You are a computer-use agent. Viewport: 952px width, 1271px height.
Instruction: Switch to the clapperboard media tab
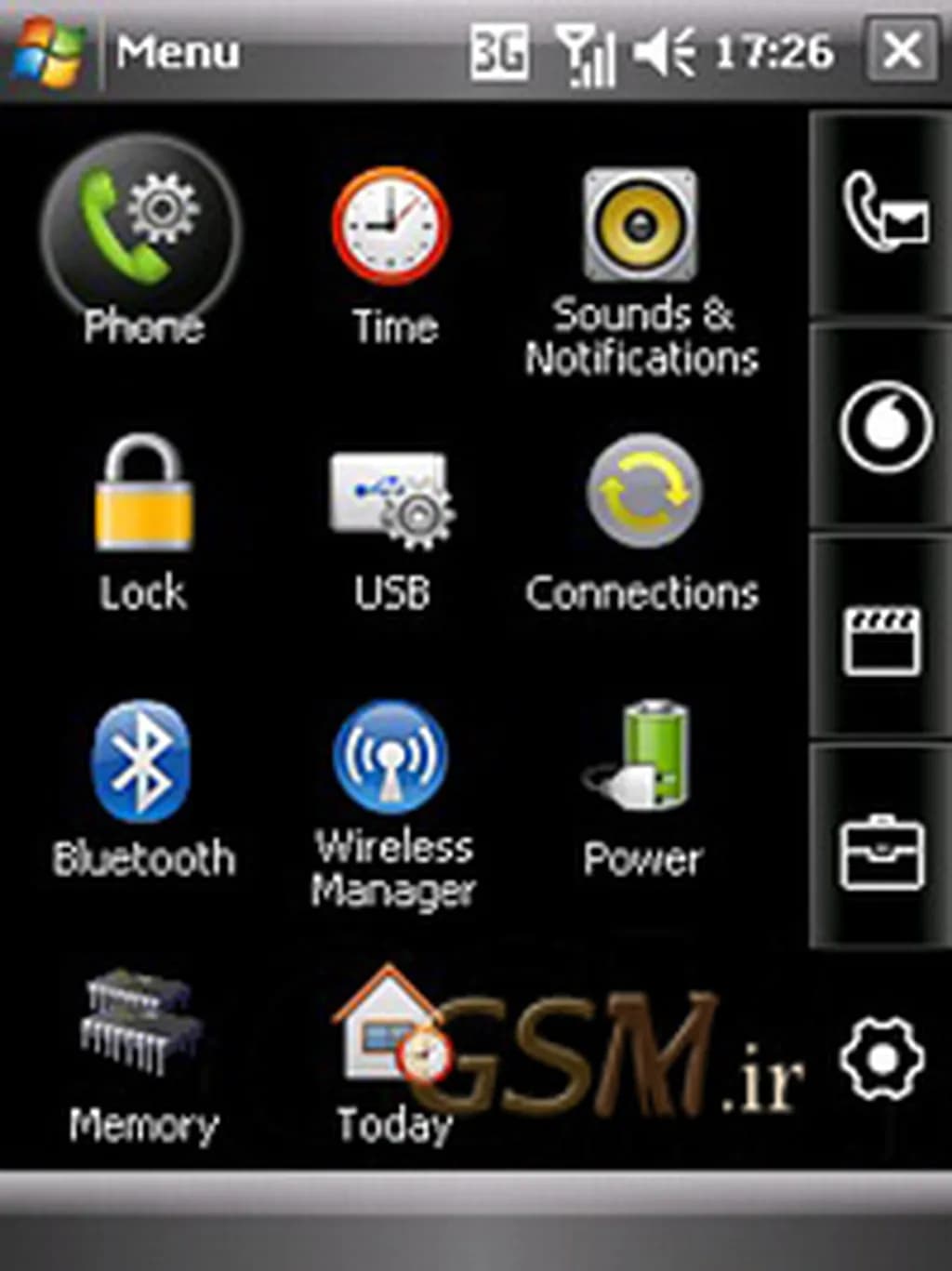point(881,640)
